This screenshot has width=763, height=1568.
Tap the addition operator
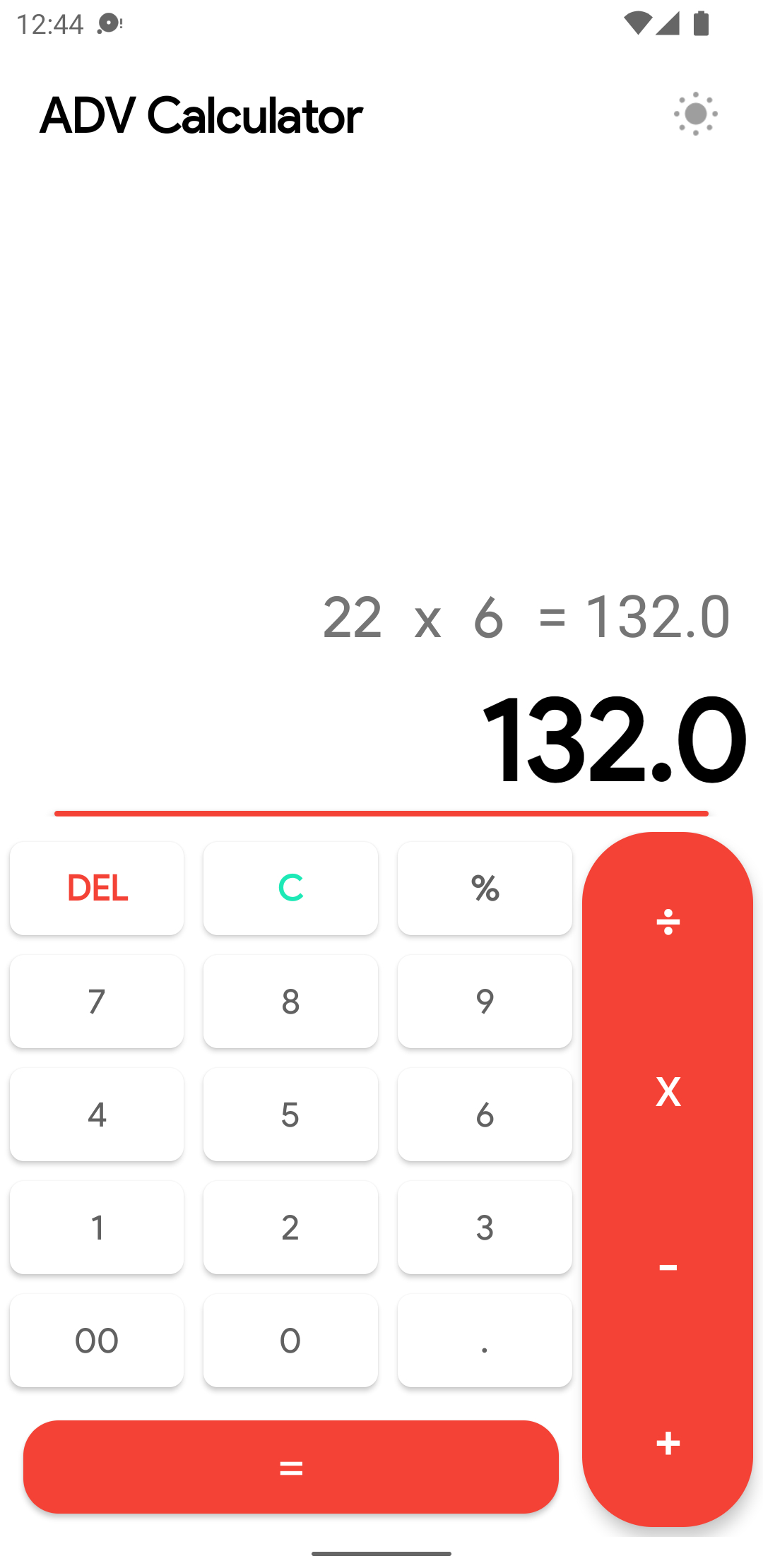668,1443
